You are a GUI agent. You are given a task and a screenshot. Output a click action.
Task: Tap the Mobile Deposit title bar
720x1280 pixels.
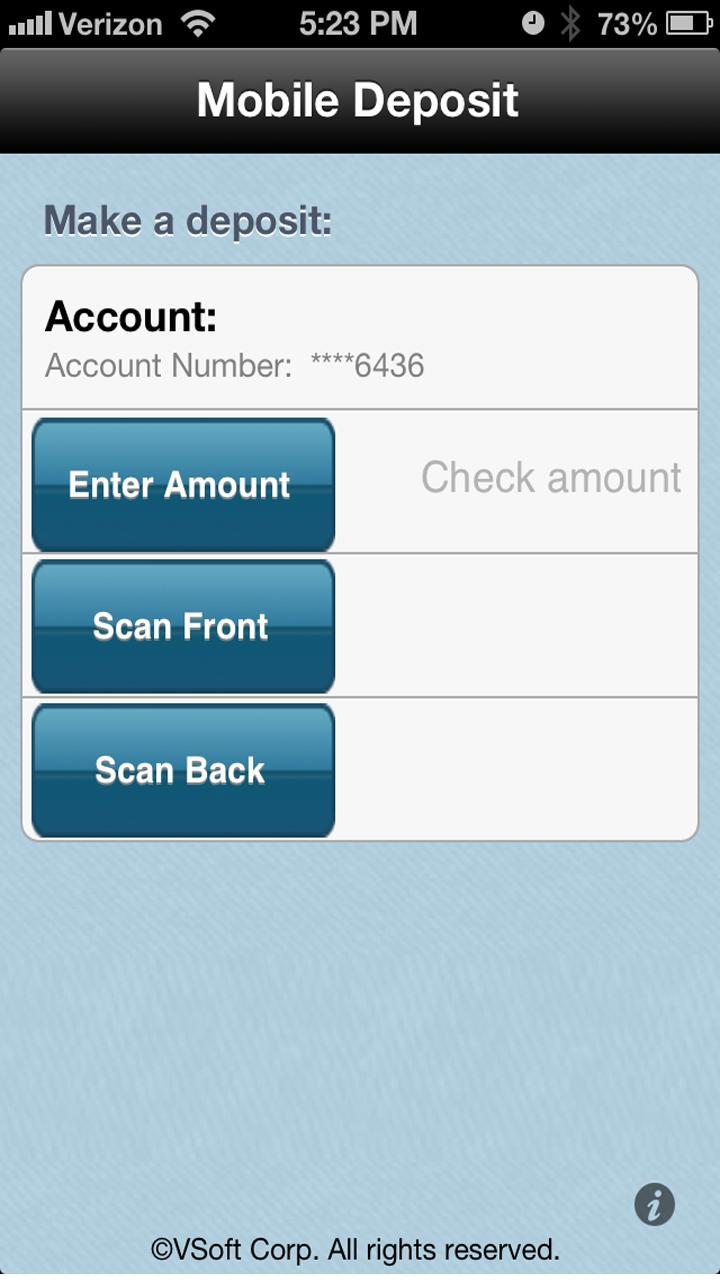[358, 99]
